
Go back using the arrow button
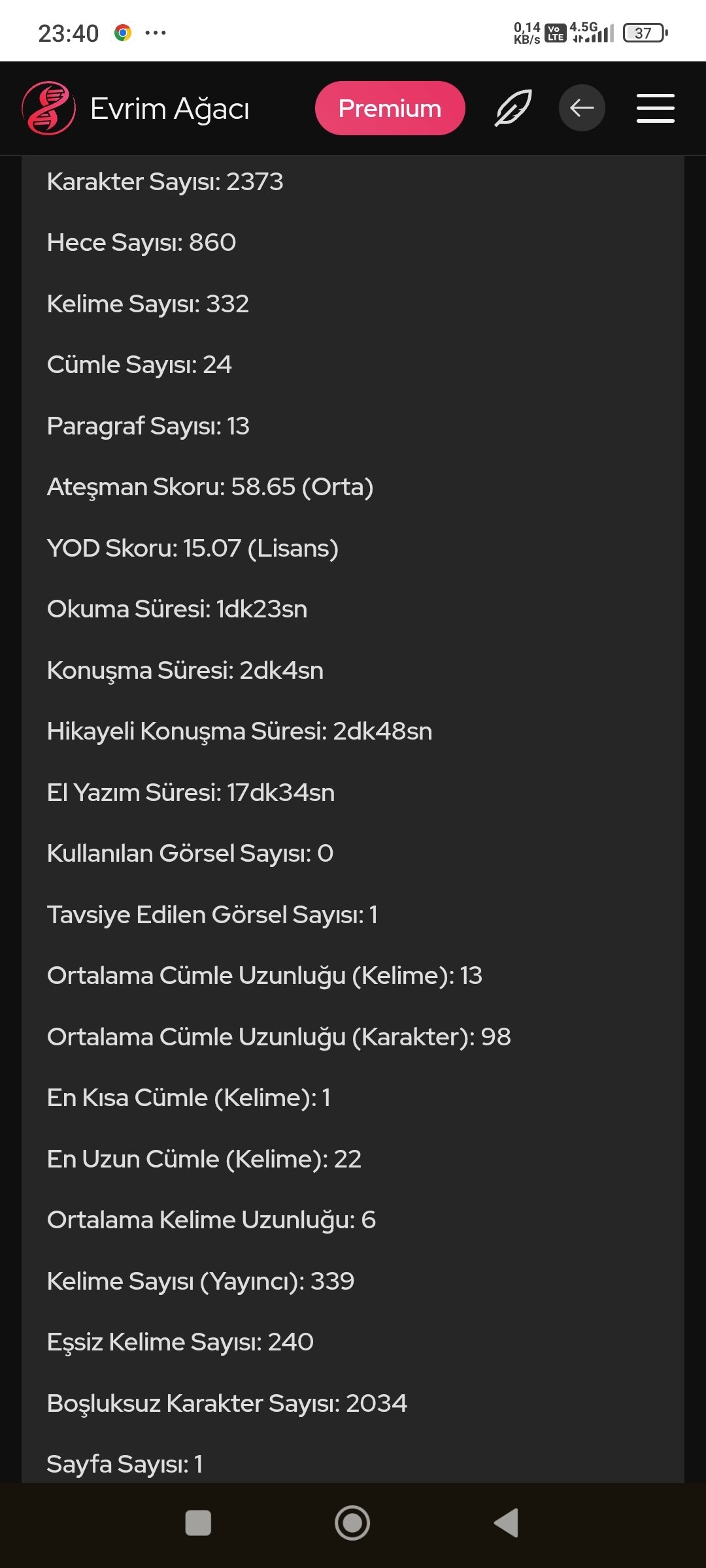pyautogui.click(x=582, y=108)
